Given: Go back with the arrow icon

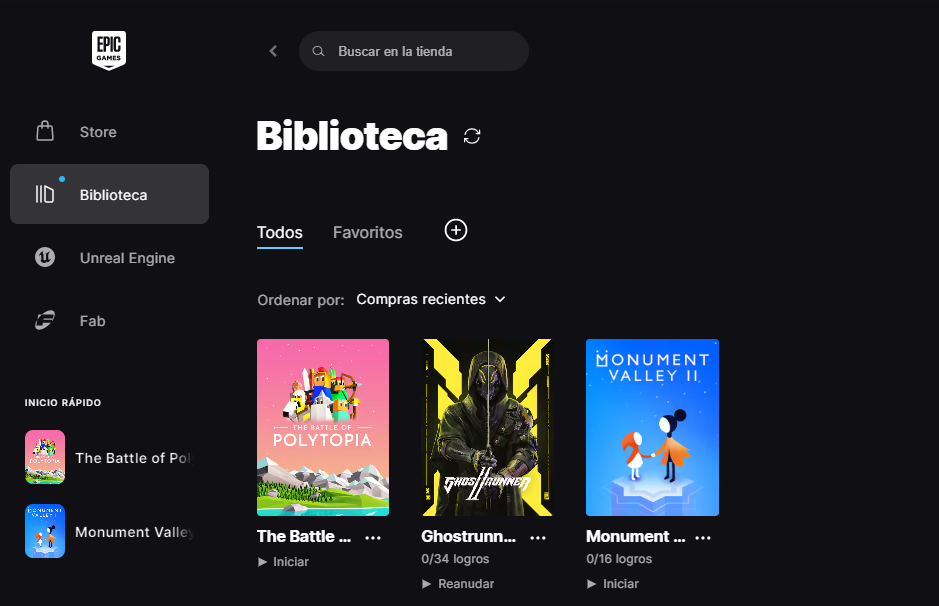Looking at the screenshot, I should click(273, 51).
